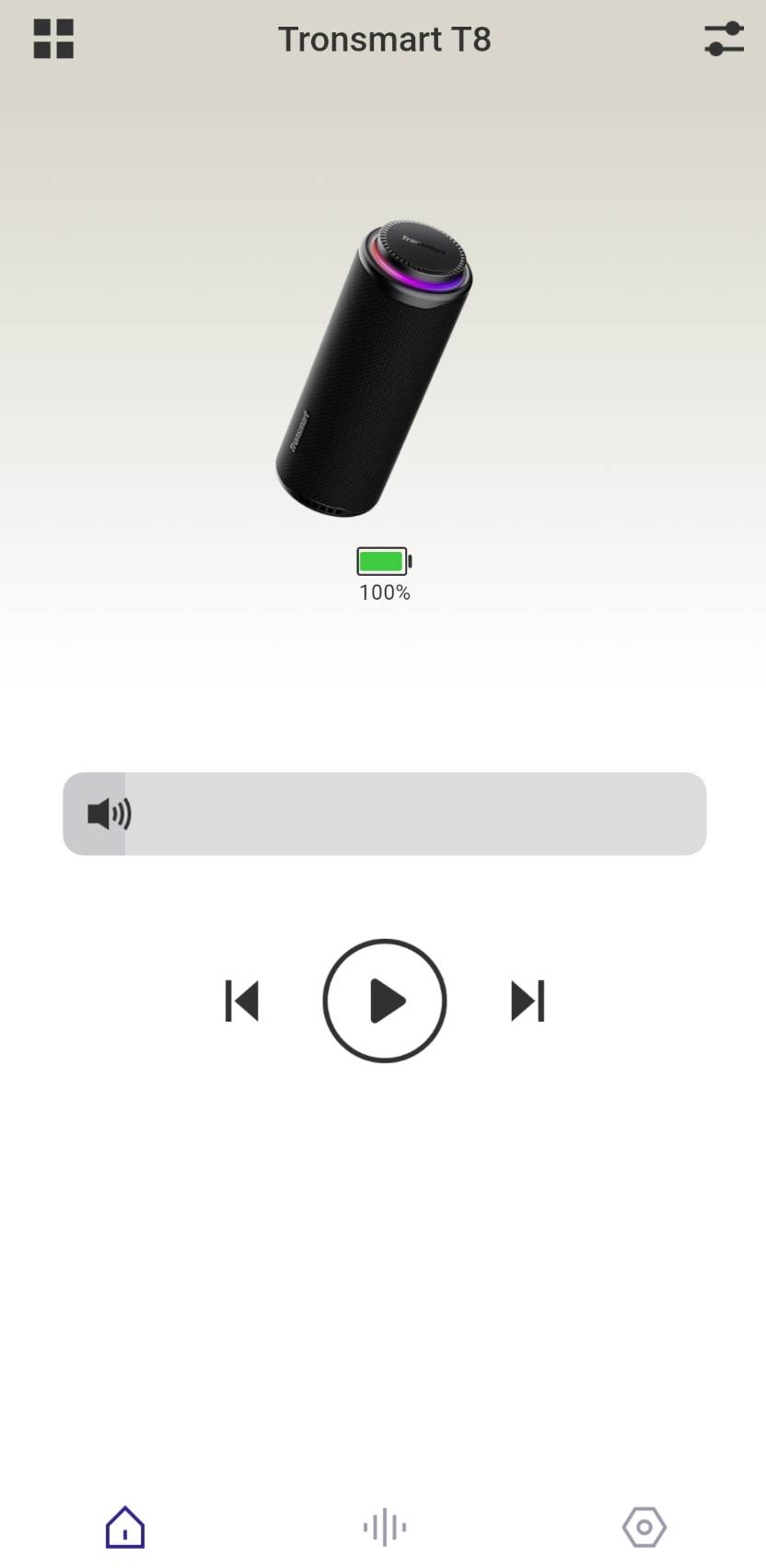Start playback with the play button
The image size is (766, 1568).
point(385,1000)
